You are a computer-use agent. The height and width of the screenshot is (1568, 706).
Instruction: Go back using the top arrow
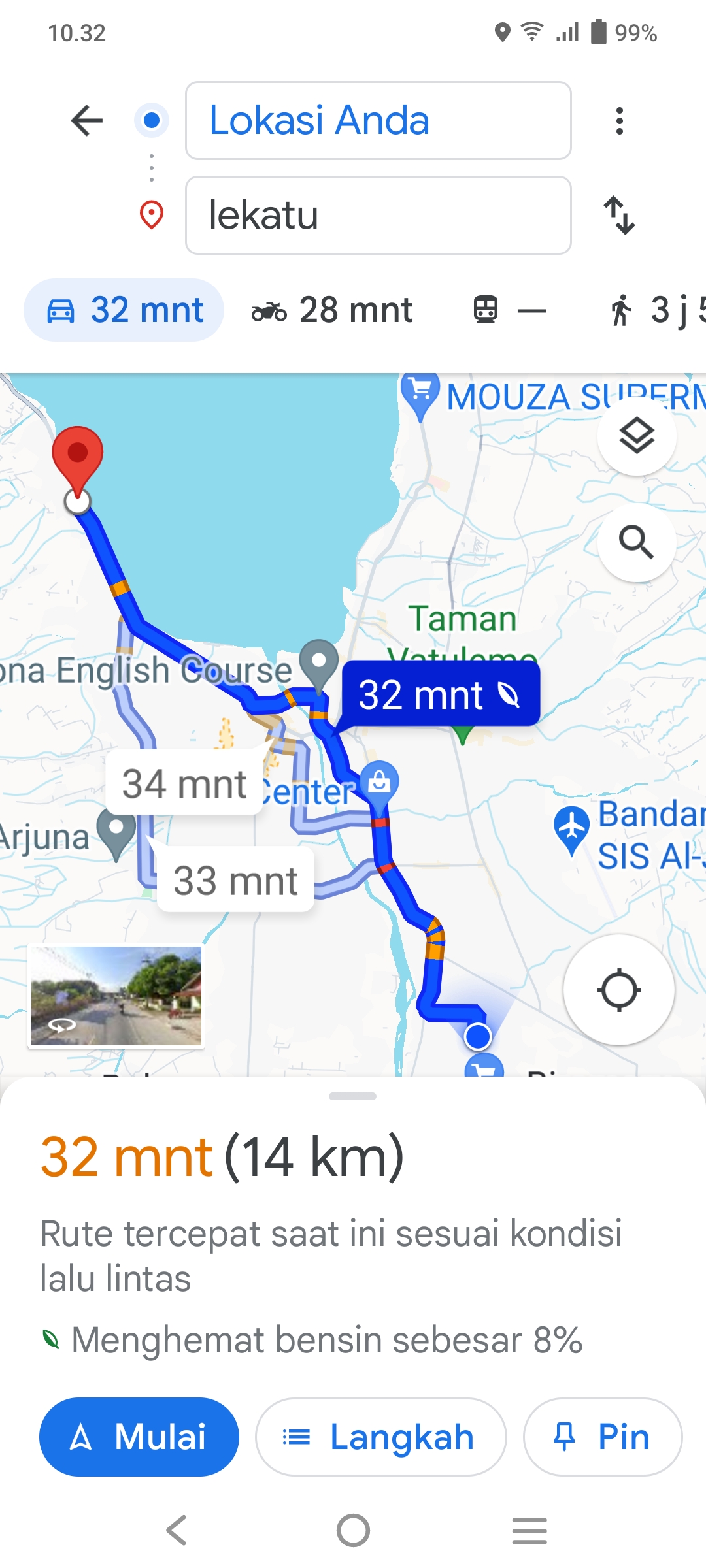[87, 121]
